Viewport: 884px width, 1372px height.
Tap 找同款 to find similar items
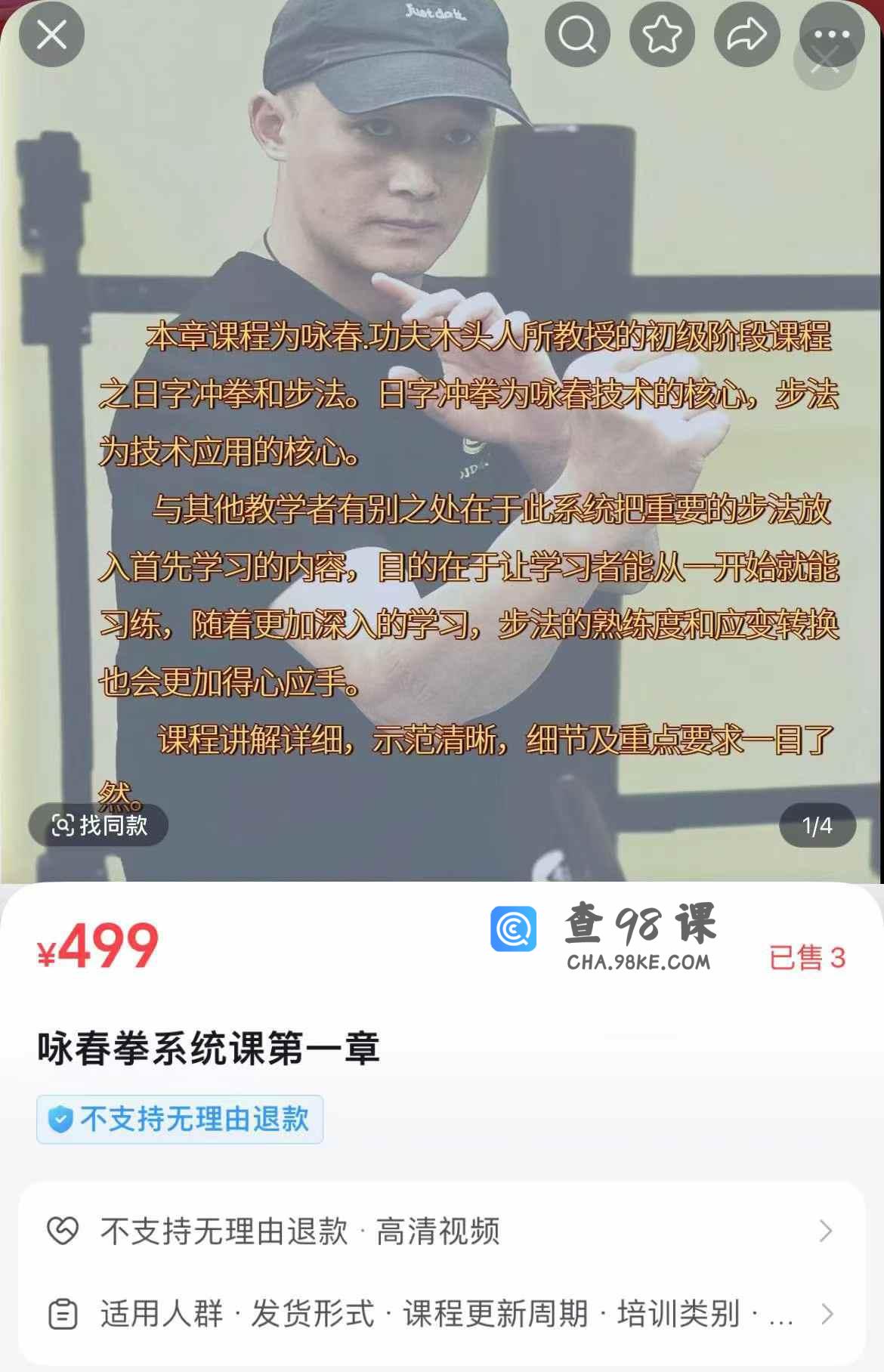[99, 825]
